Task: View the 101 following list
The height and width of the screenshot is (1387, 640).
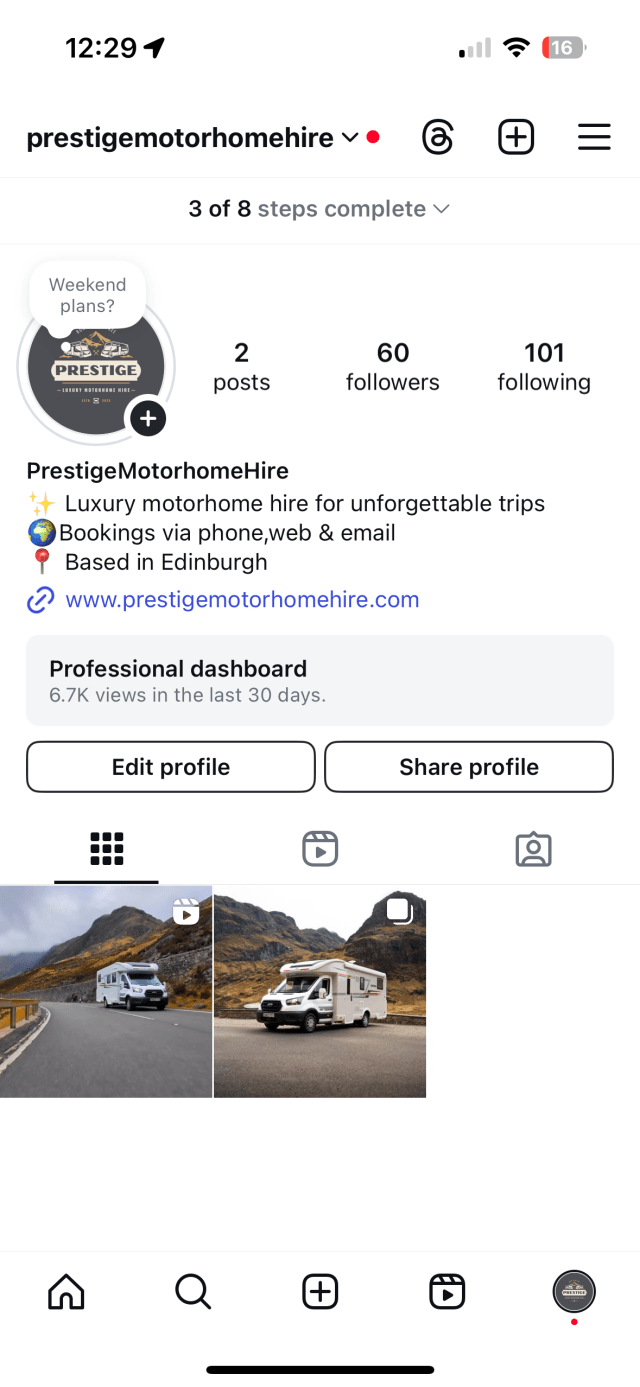Action: point(544,366)
